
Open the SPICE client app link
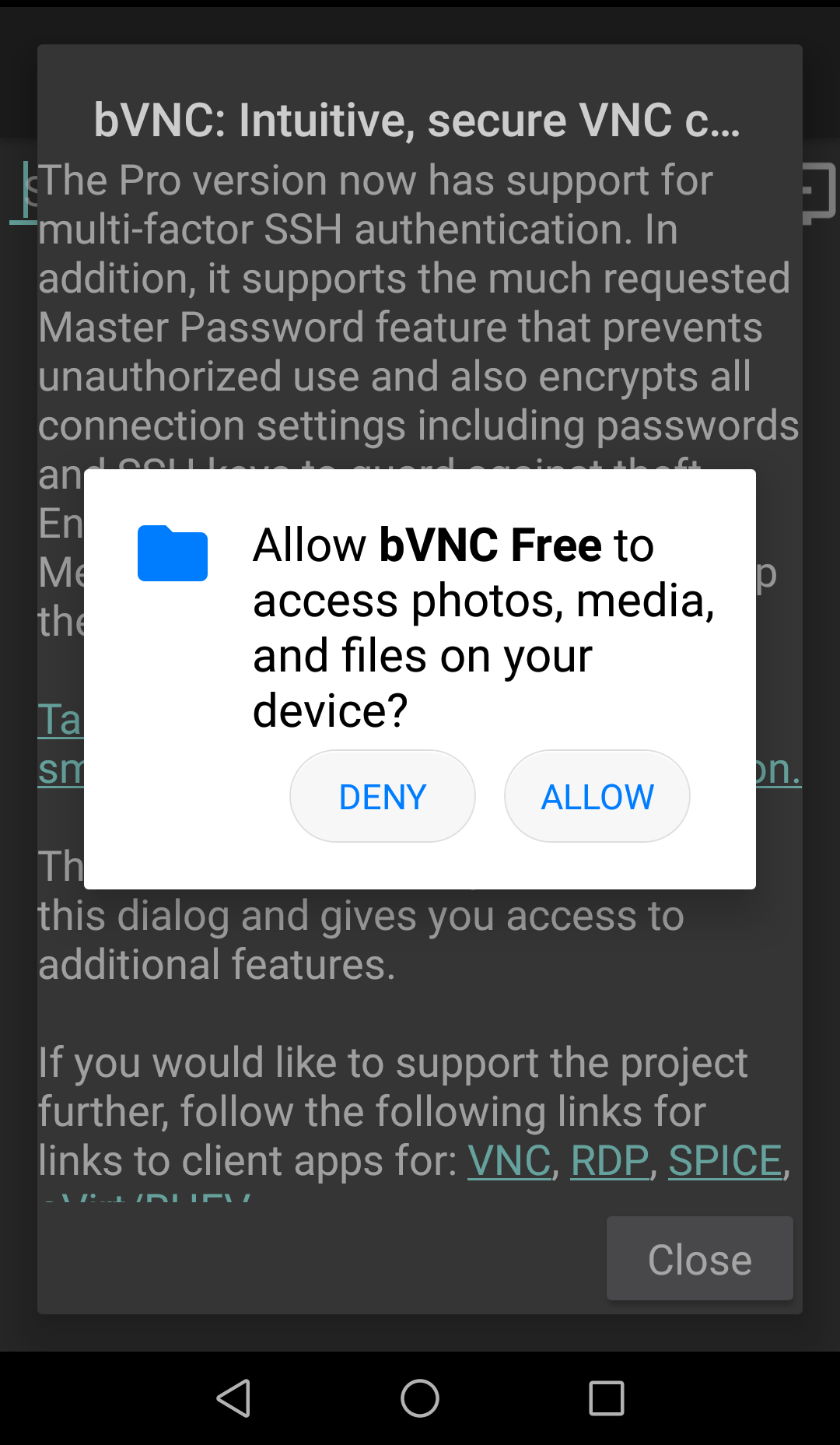725,1160
